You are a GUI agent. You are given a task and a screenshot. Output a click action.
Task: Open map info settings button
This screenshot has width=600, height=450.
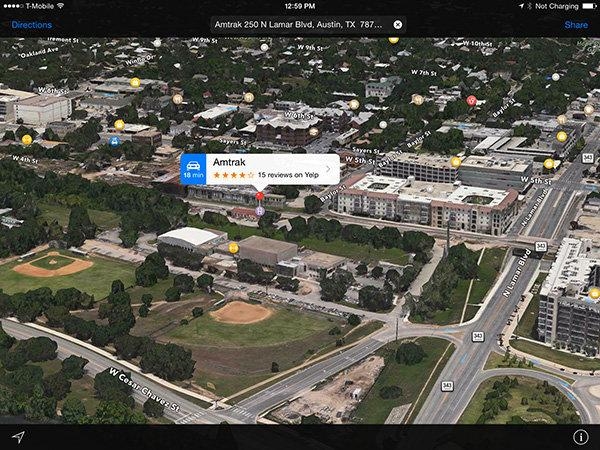pos(580,437)
